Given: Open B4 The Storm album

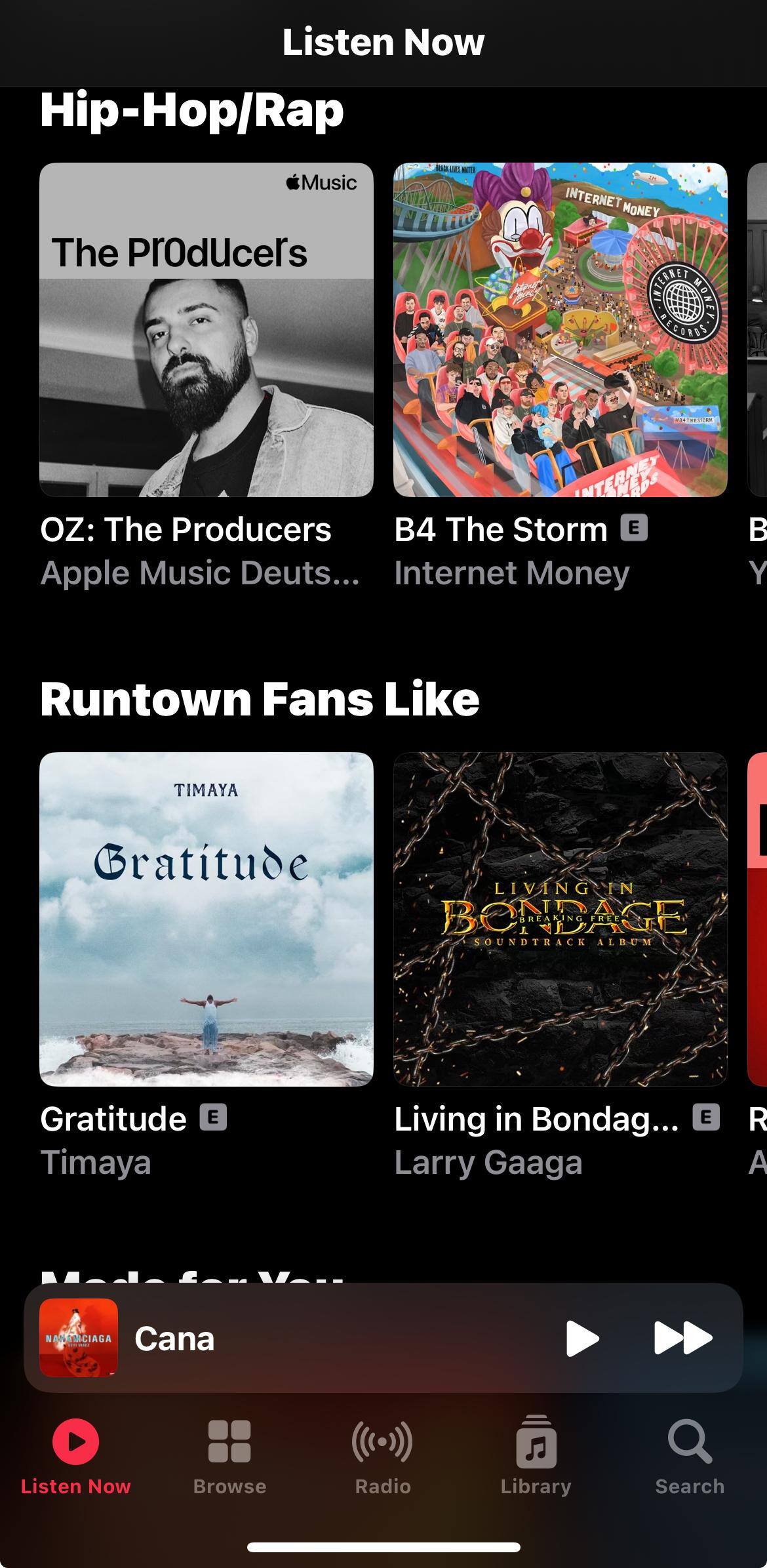Looking at the screenshot, I should pyautogui.click(x=560, y=330).
